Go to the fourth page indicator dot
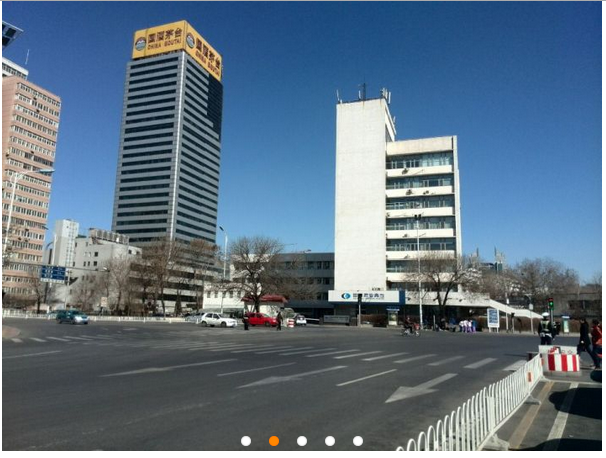 [x=330, y=440]
